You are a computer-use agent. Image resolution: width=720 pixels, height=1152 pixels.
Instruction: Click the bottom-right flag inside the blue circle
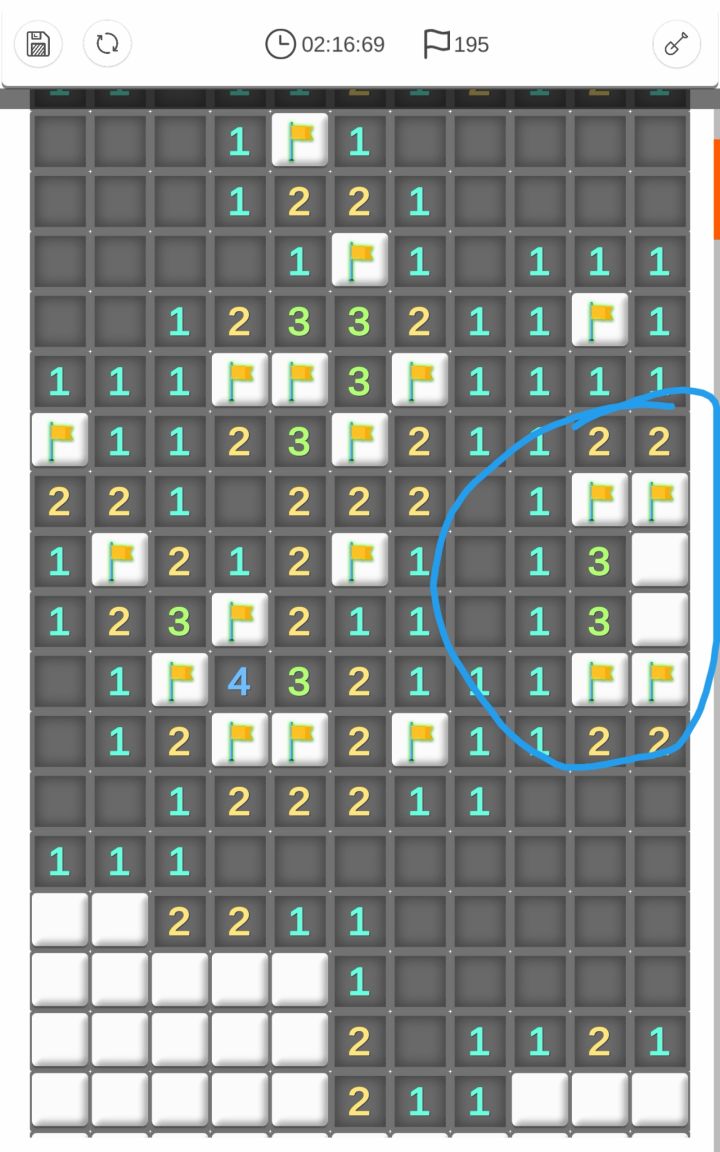(660, 679)
